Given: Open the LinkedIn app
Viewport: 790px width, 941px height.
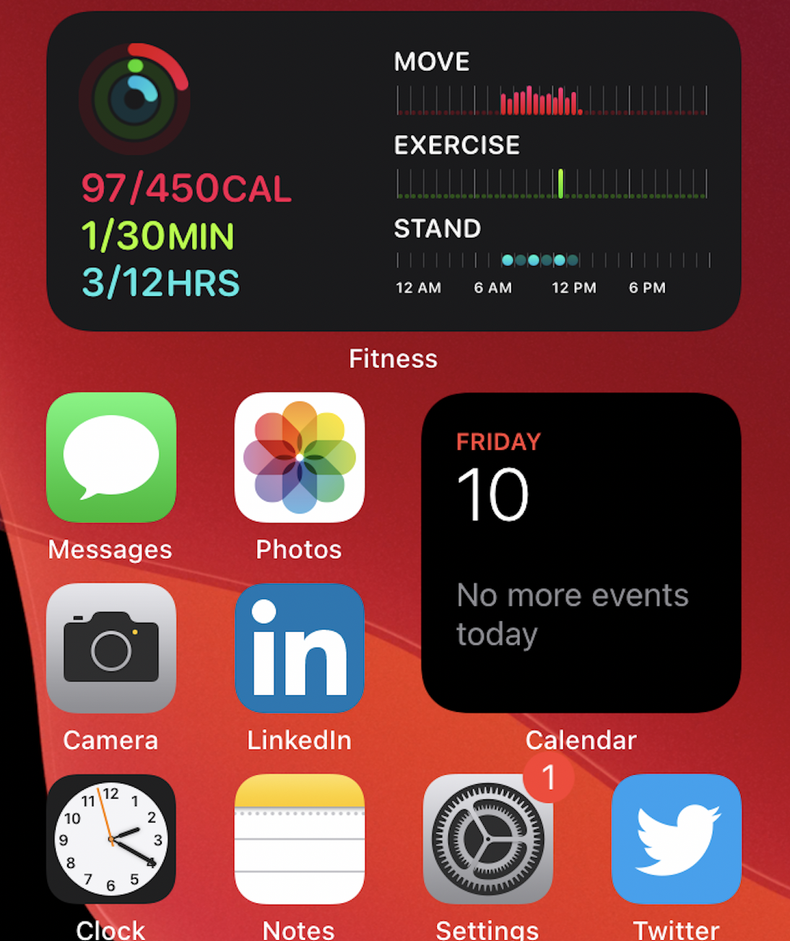Looking at the screenshot, I should (299, 648).
